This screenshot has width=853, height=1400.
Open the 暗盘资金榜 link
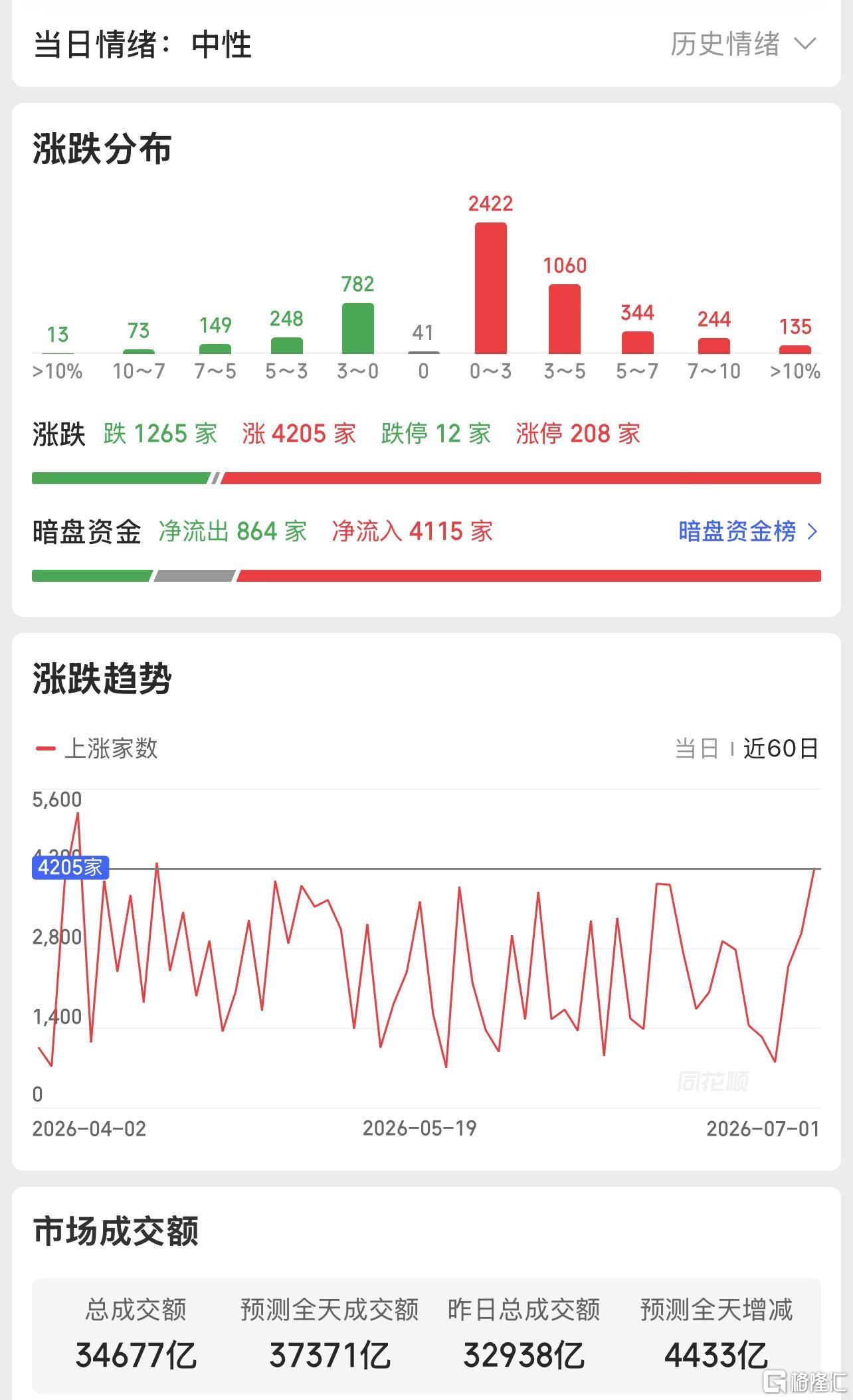coord(748,531)
